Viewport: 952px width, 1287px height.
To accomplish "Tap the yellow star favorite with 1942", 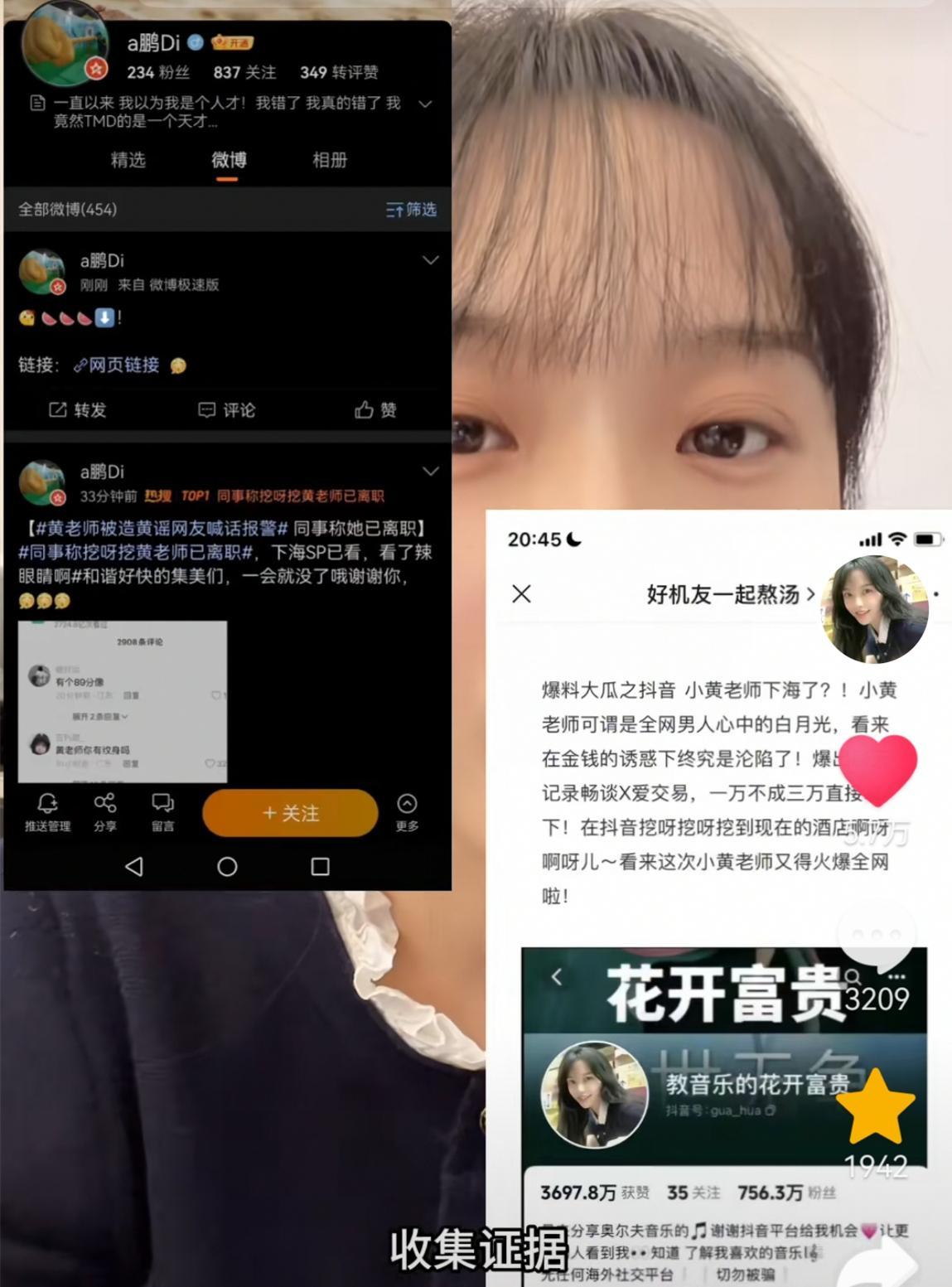I will [876, 1108].
